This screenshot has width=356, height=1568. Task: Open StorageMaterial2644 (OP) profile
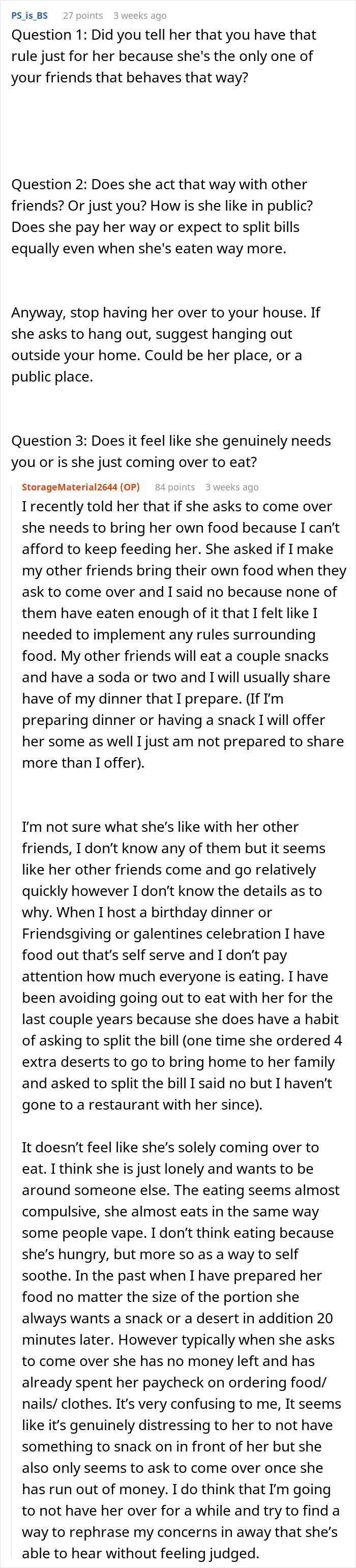[x=80, y=487]
